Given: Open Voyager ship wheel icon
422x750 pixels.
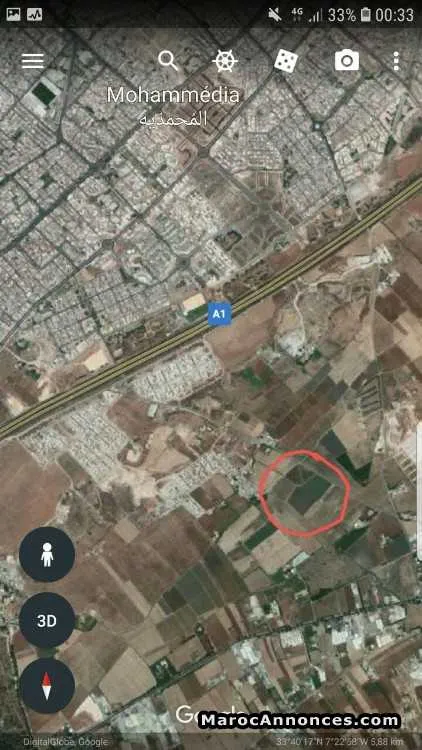Looking at the screenshot, I should coord(225,61).
